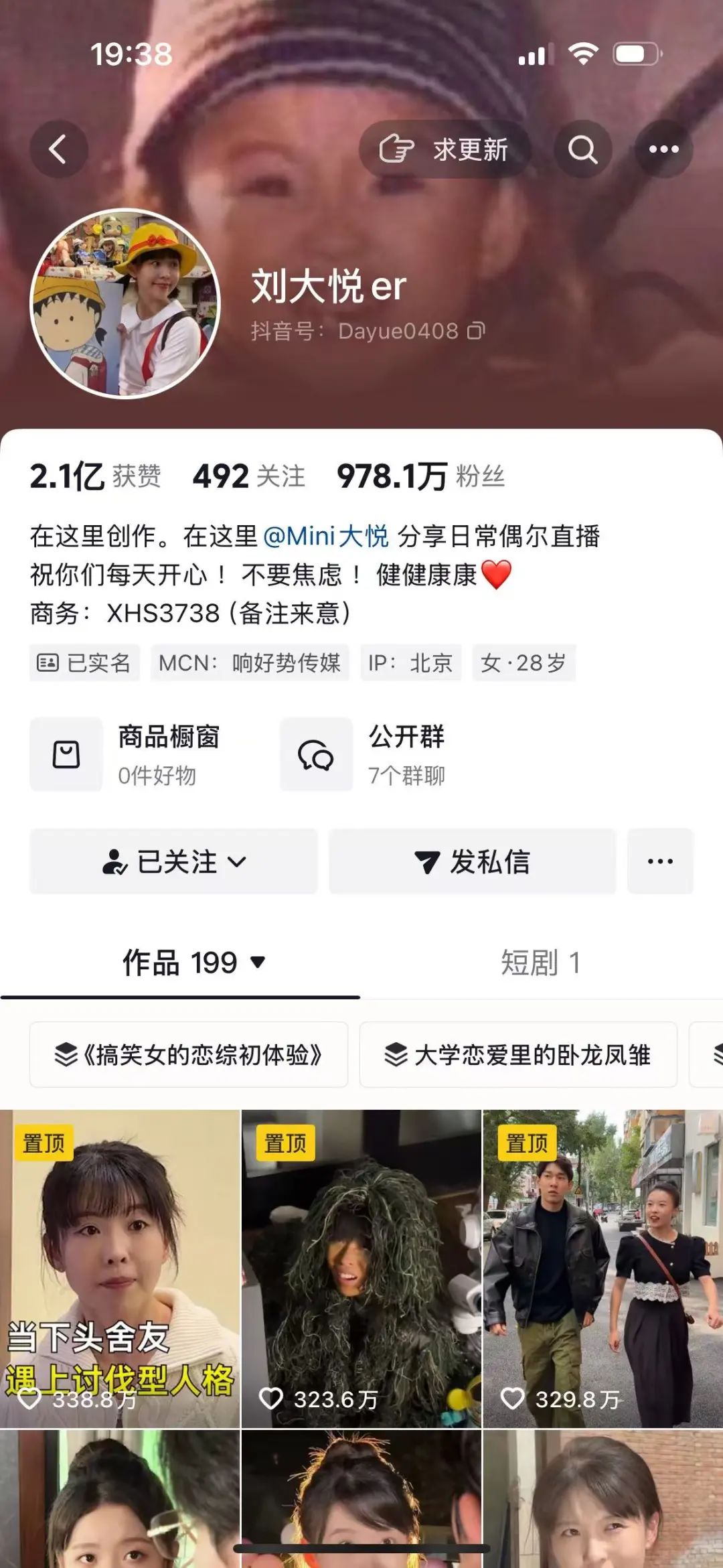Switch to the 短剧 tab

coord(540,963)
